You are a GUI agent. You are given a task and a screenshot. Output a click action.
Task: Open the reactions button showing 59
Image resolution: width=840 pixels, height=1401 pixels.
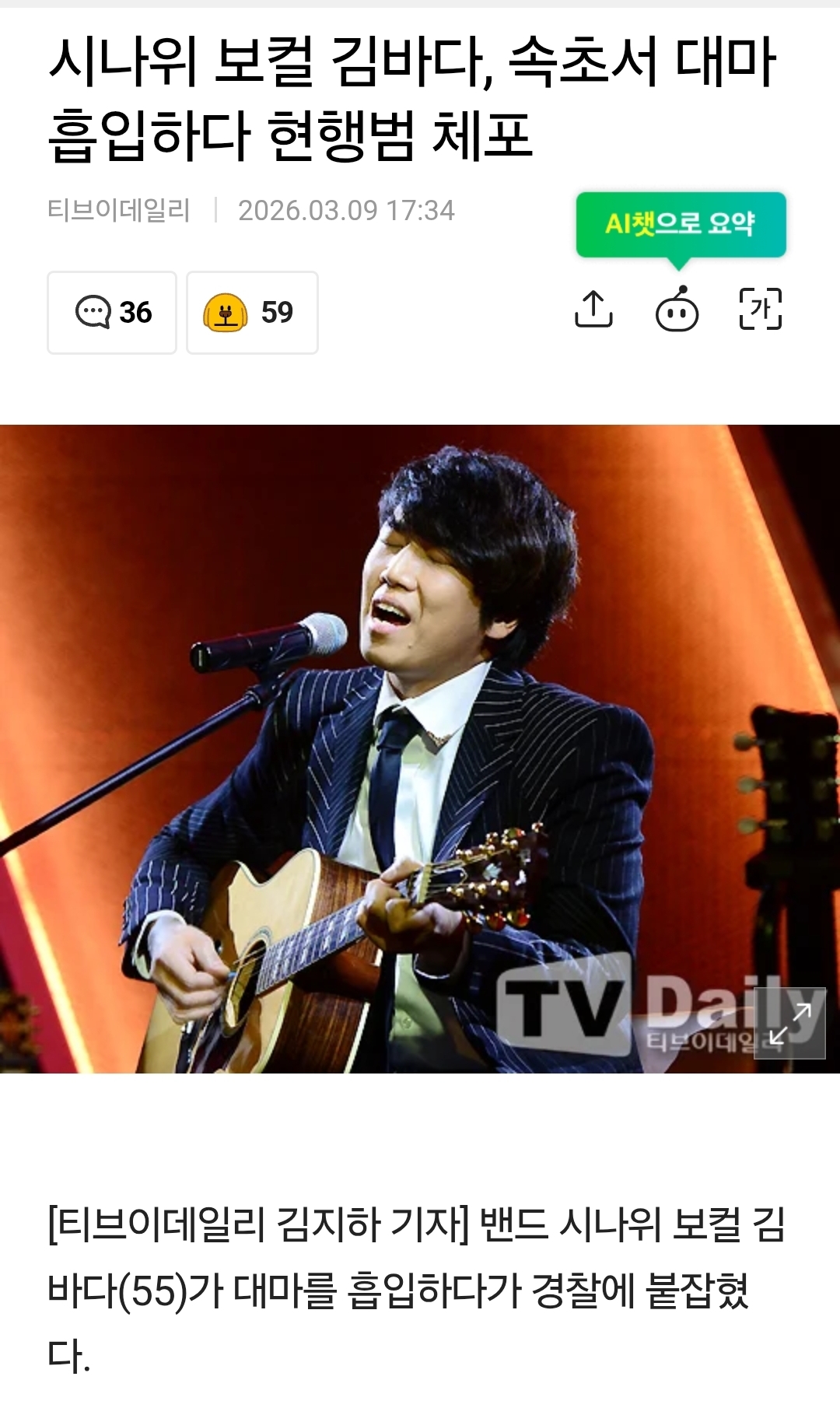tap(252, 313)
